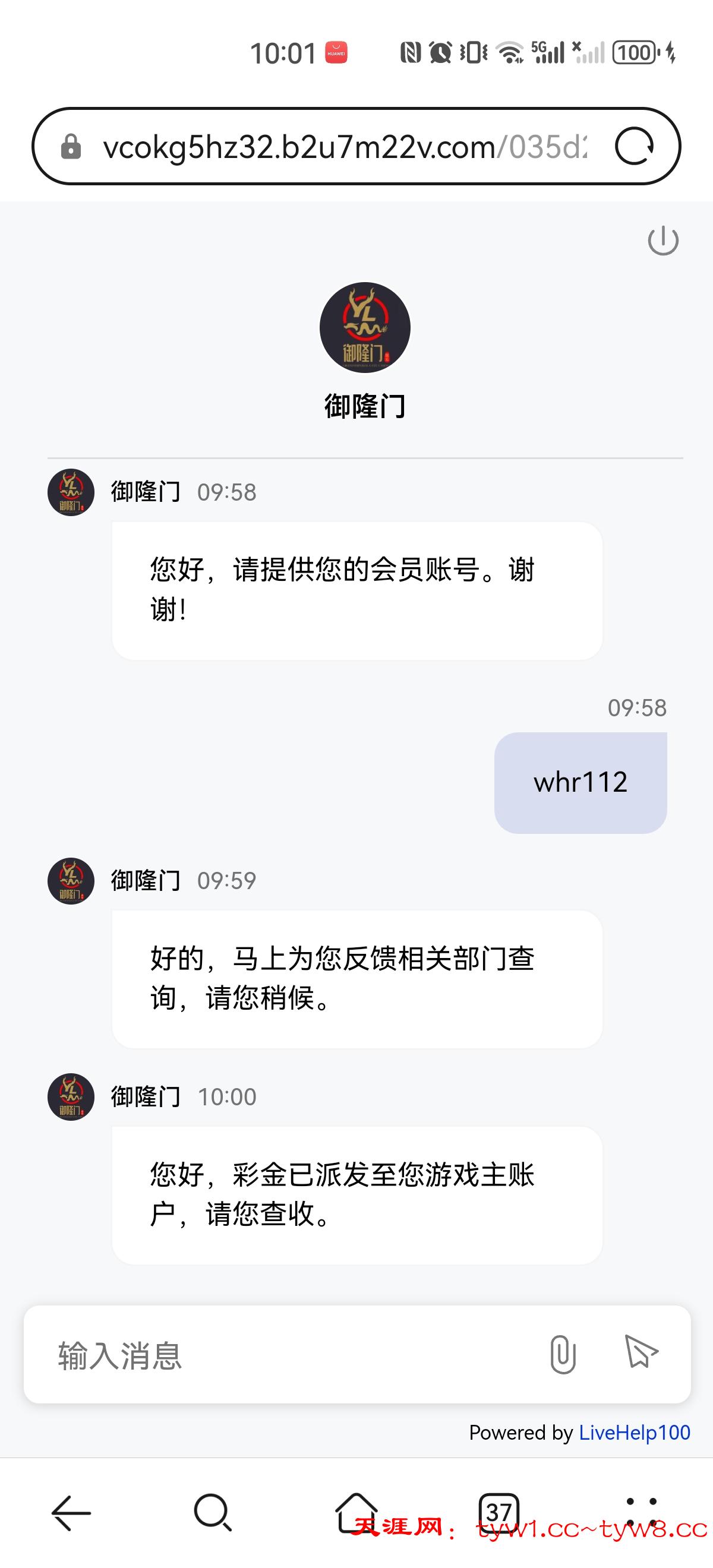The image size is (713, 1568).
Task: Send the message with the arrow icon
Action: [x=641, y=1352]
